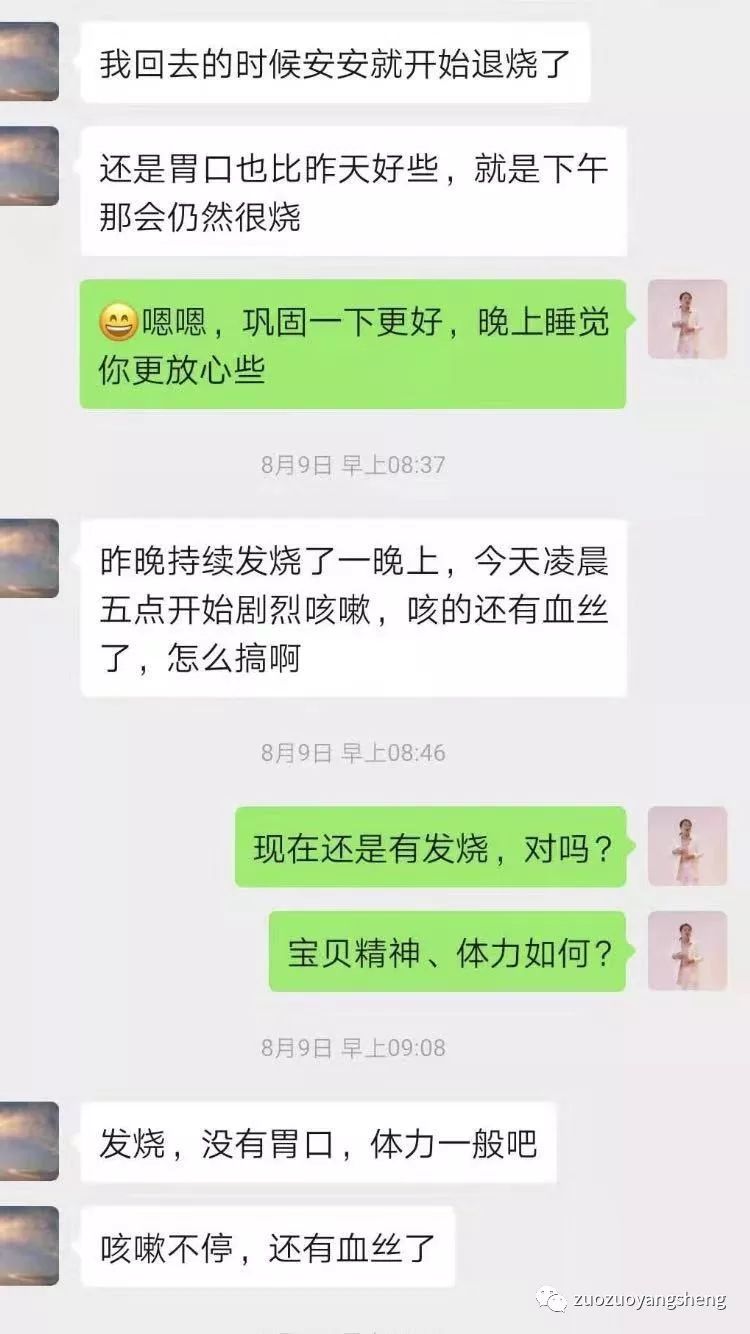Tap the avatar next to '现在还是有发烧' message
750x1334 pixels.
point(685,845)
